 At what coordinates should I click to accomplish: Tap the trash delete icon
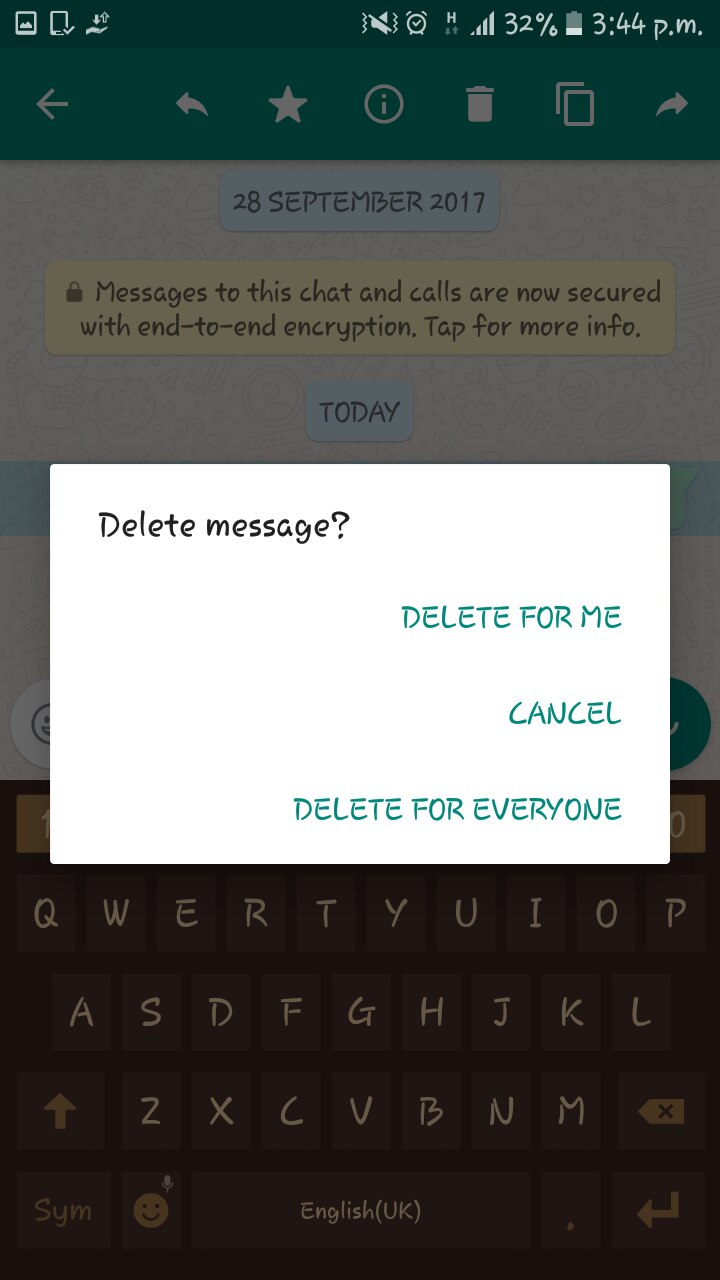pos(480,104)
